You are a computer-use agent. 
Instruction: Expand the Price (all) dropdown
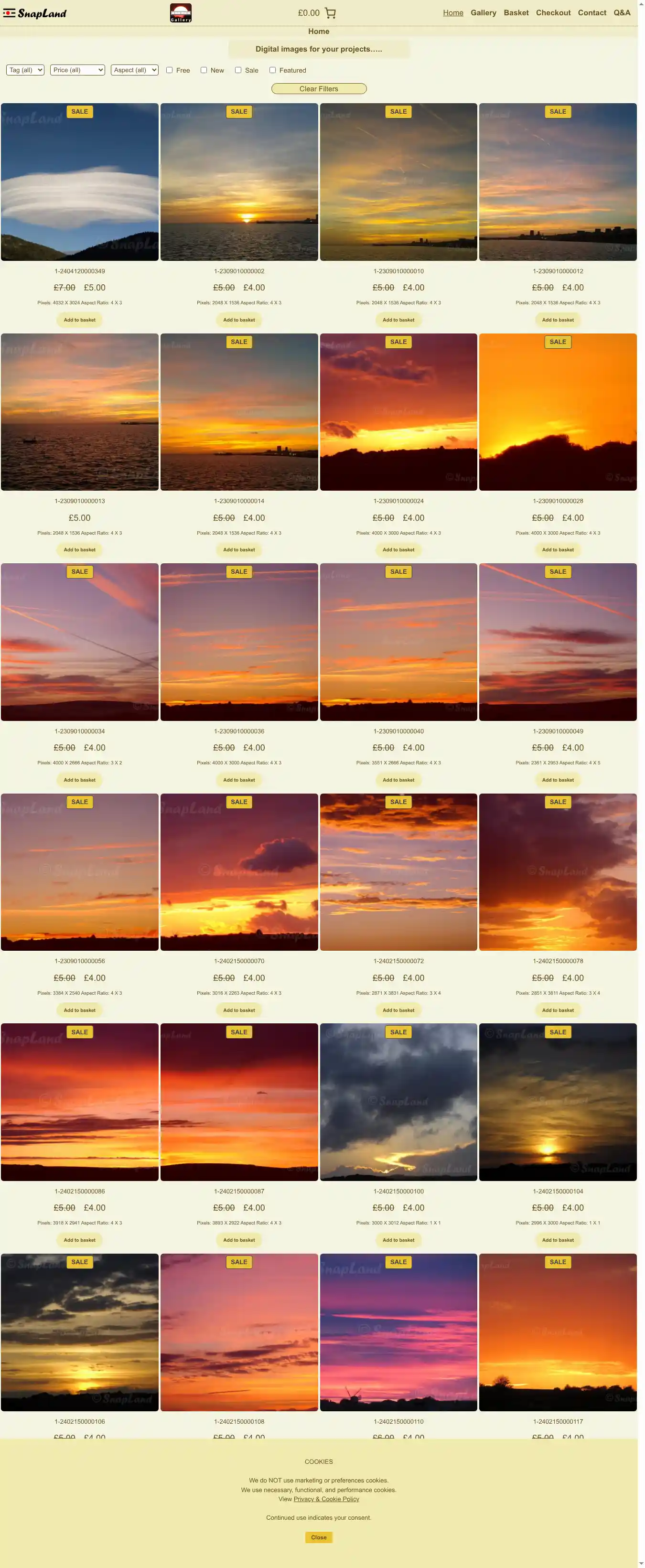[77, 70]
